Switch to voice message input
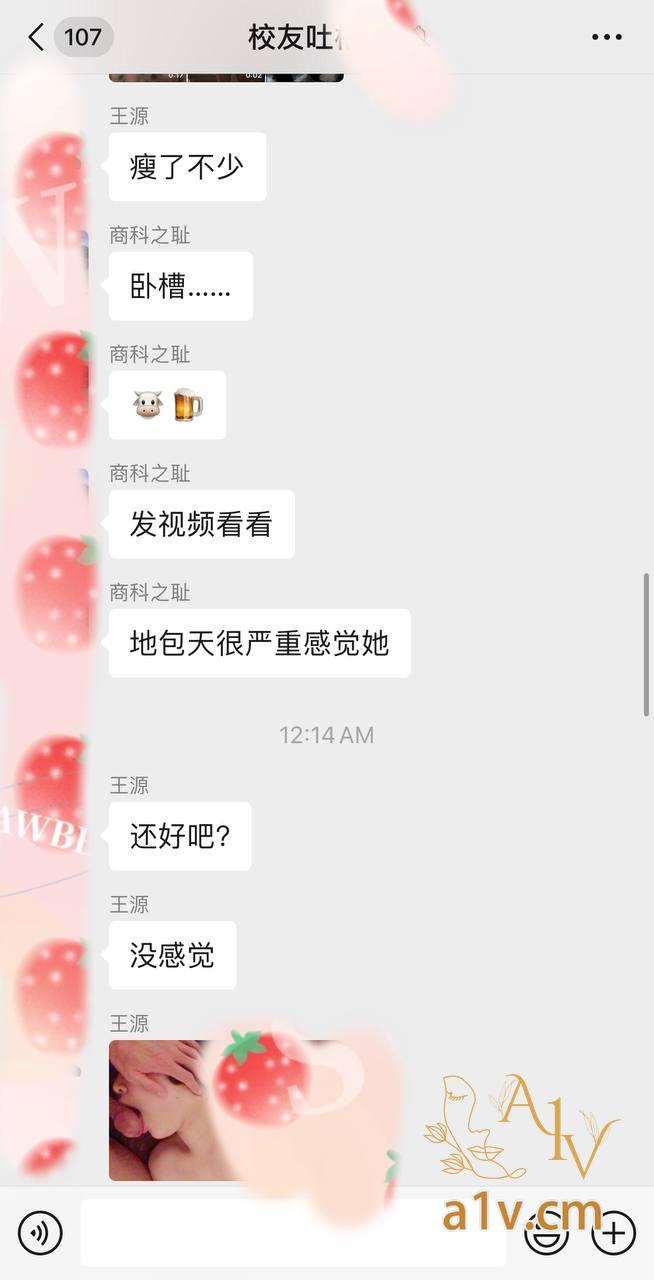 (40, 1233)
